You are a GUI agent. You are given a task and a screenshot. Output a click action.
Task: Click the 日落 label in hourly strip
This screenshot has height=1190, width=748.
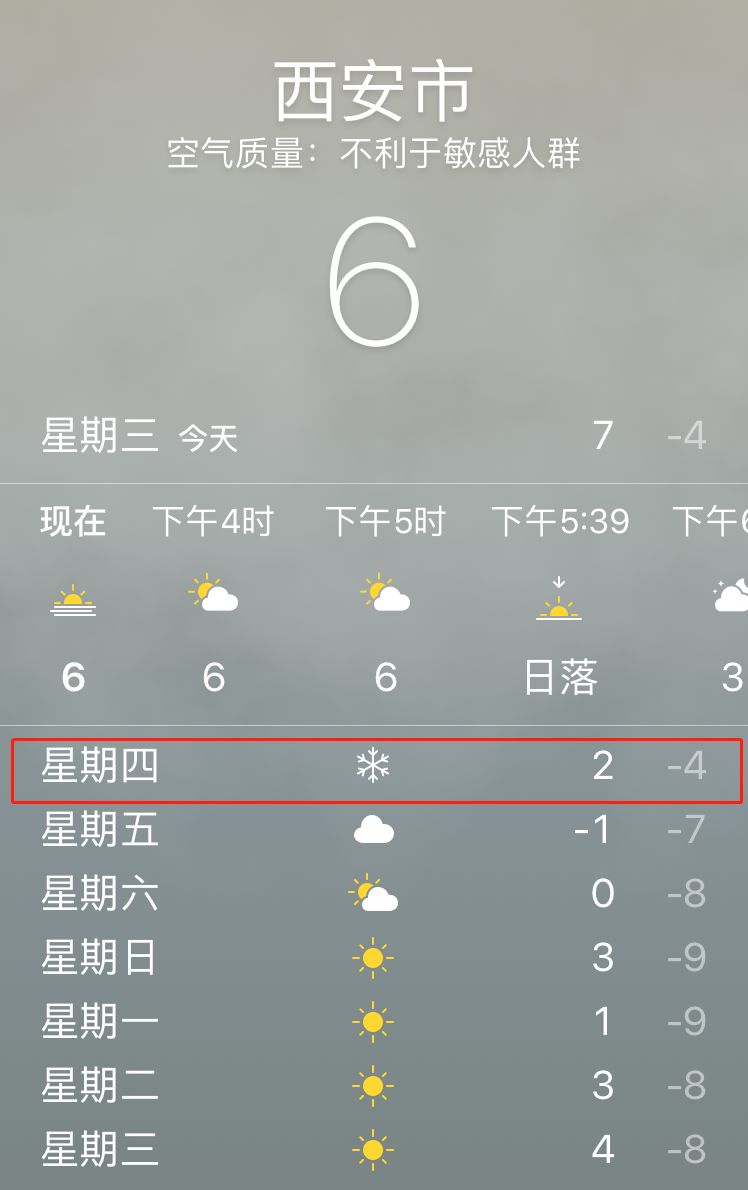coord(561,677)
